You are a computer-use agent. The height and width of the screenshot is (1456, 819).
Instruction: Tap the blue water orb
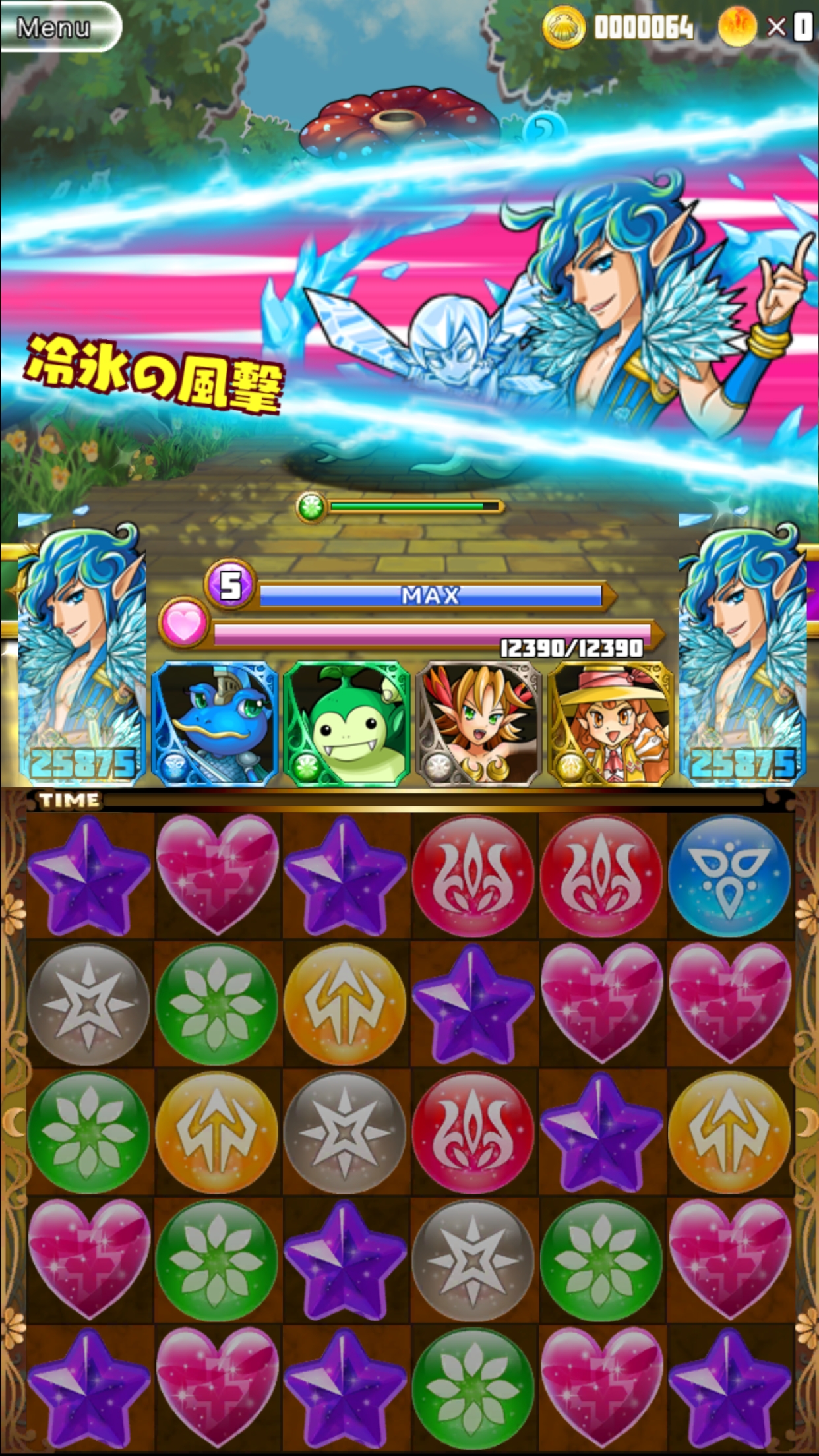coord(729,876)
